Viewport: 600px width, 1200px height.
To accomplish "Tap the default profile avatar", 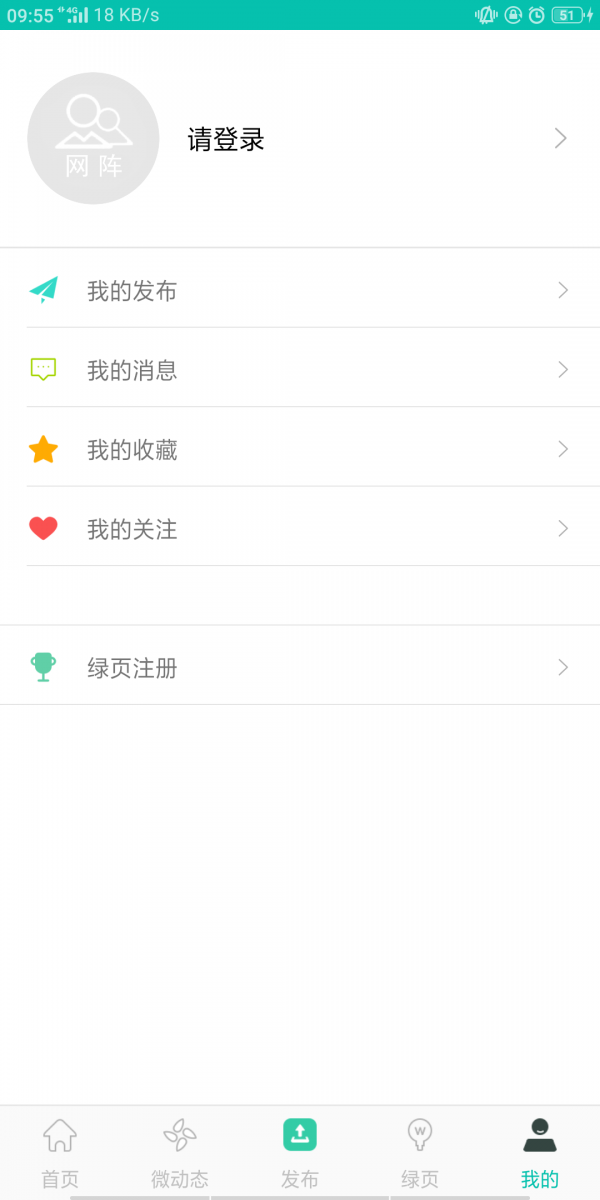I will click(93, 139).
